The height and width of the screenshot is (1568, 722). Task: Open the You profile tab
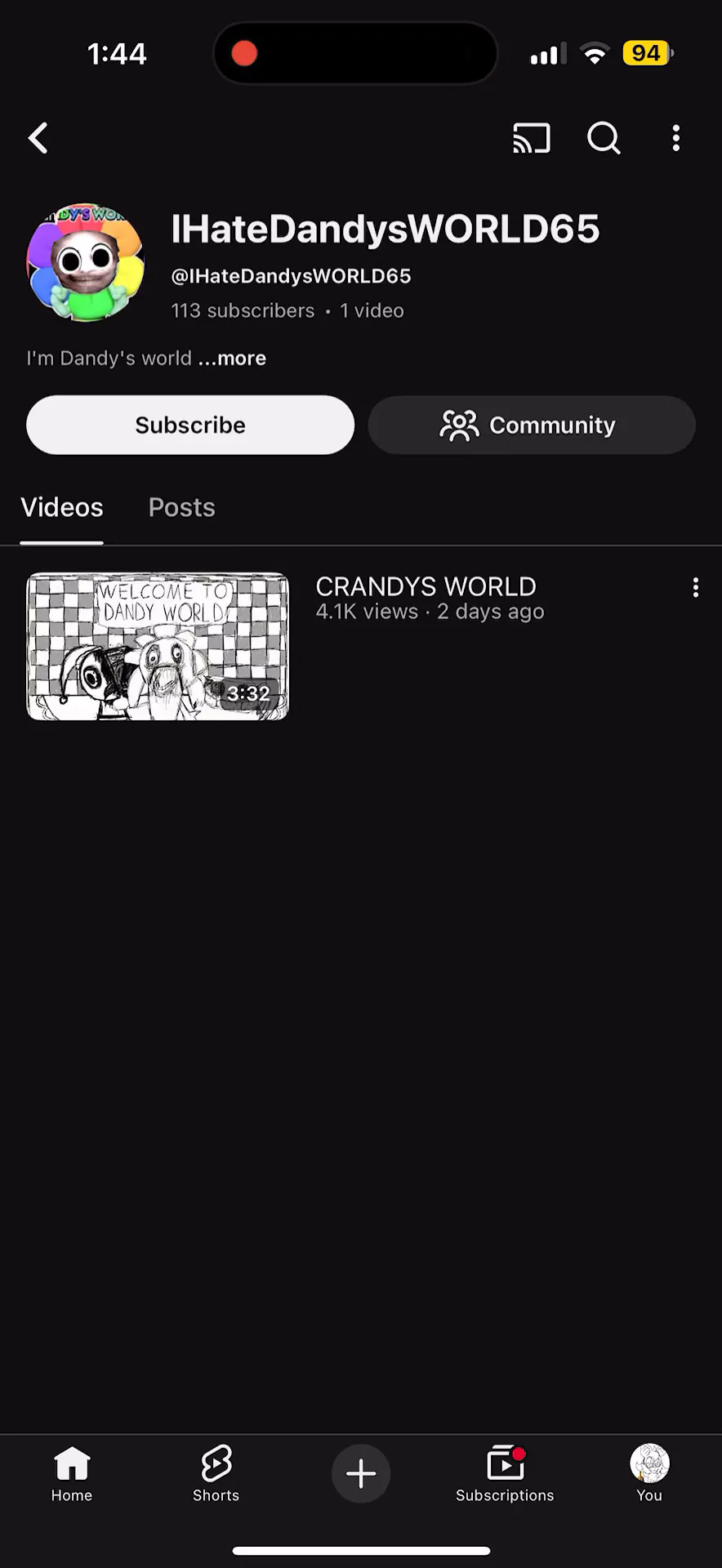[x=649, y=1473]
